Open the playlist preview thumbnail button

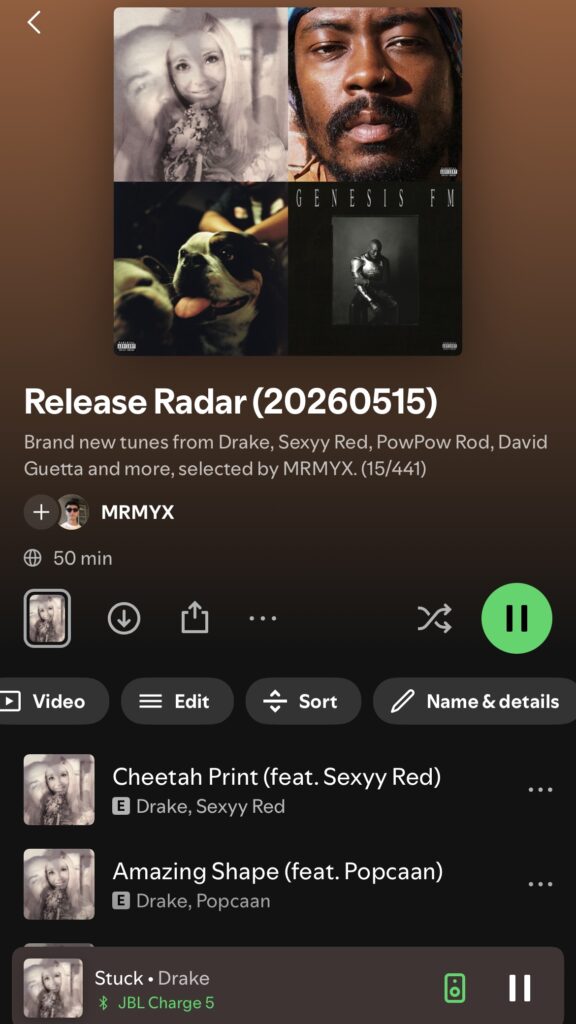click(x=47, y=618)
